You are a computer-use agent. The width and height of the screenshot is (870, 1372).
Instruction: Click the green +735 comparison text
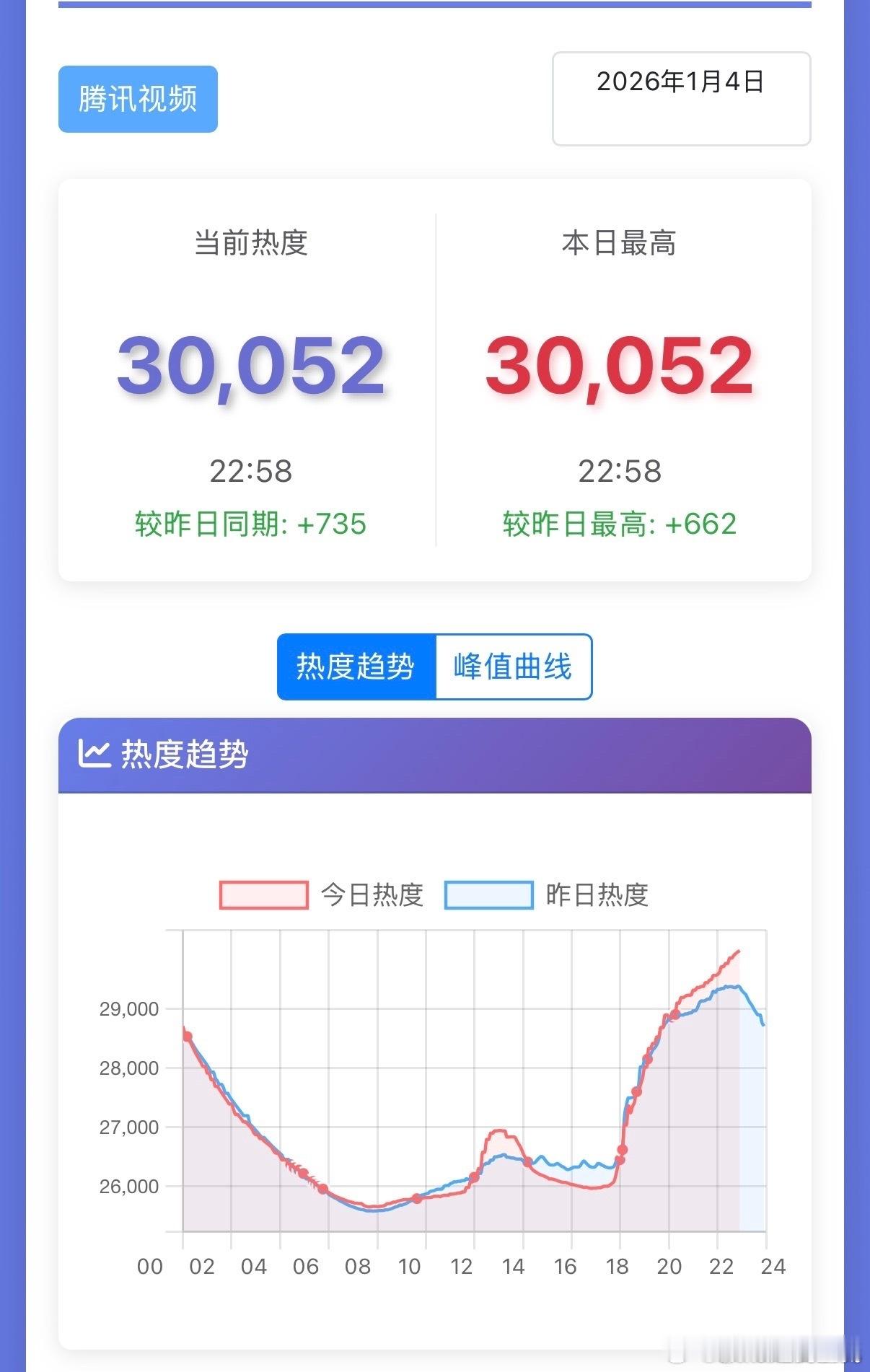click(252, 526)
